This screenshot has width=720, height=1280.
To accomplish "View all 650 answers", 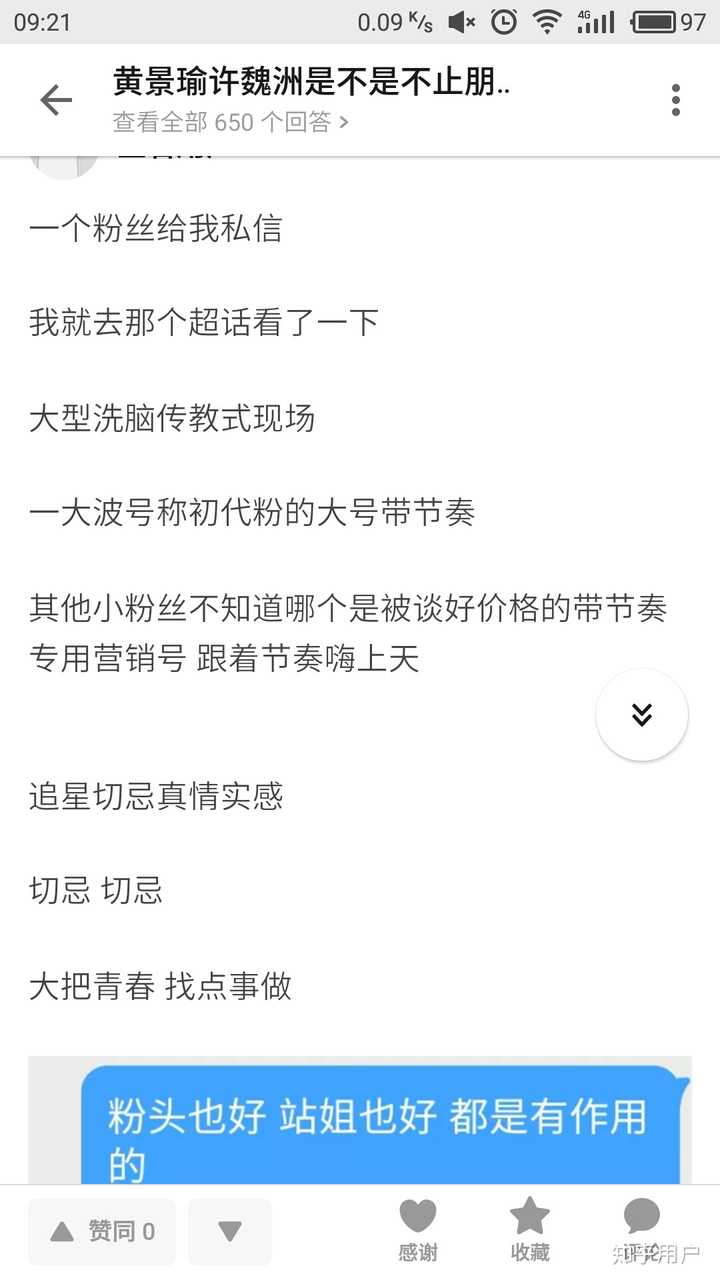I will [x=231, y=122].
